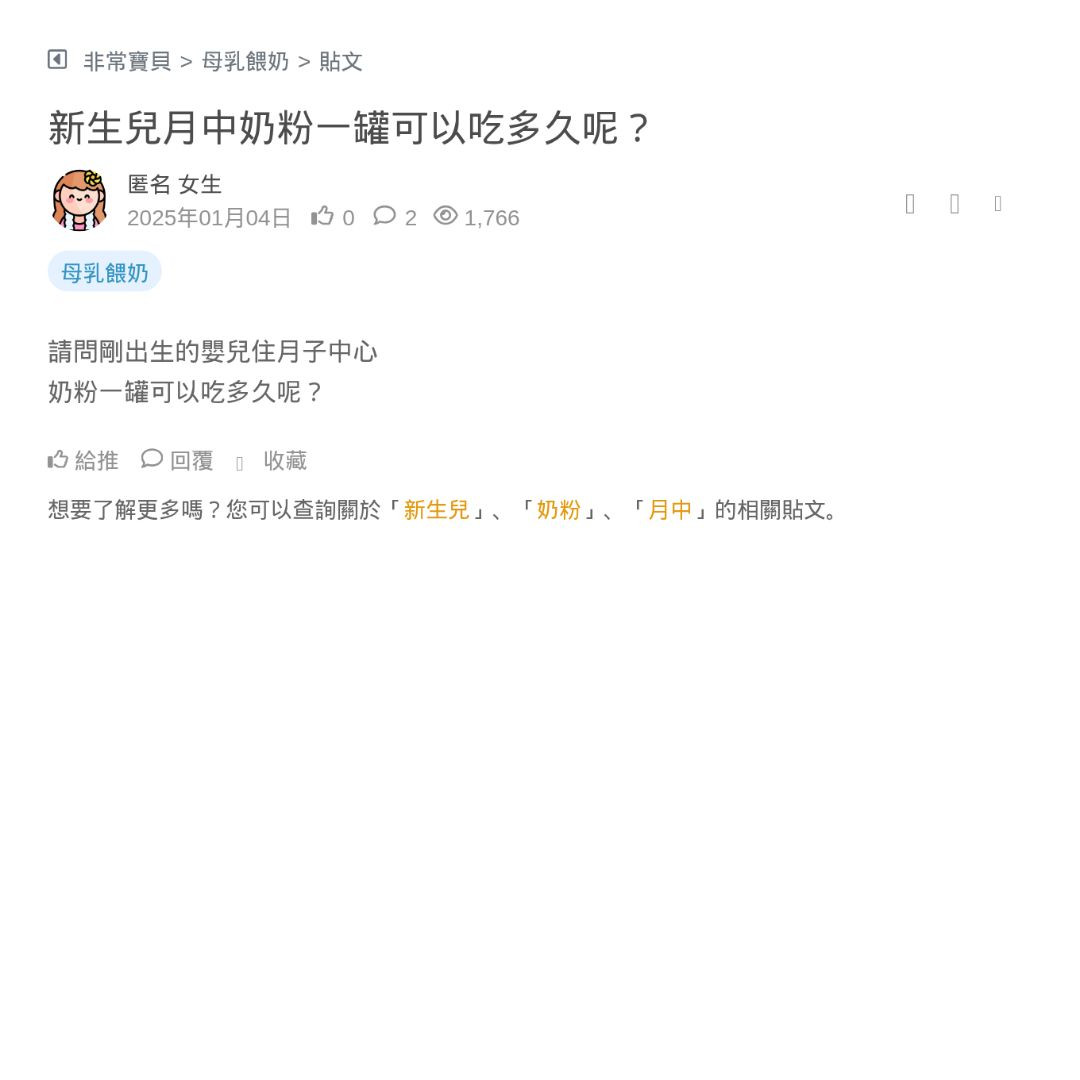Select the 母乳餵奶 tag chip
Screen dimensions: 1080x1080
104,272
